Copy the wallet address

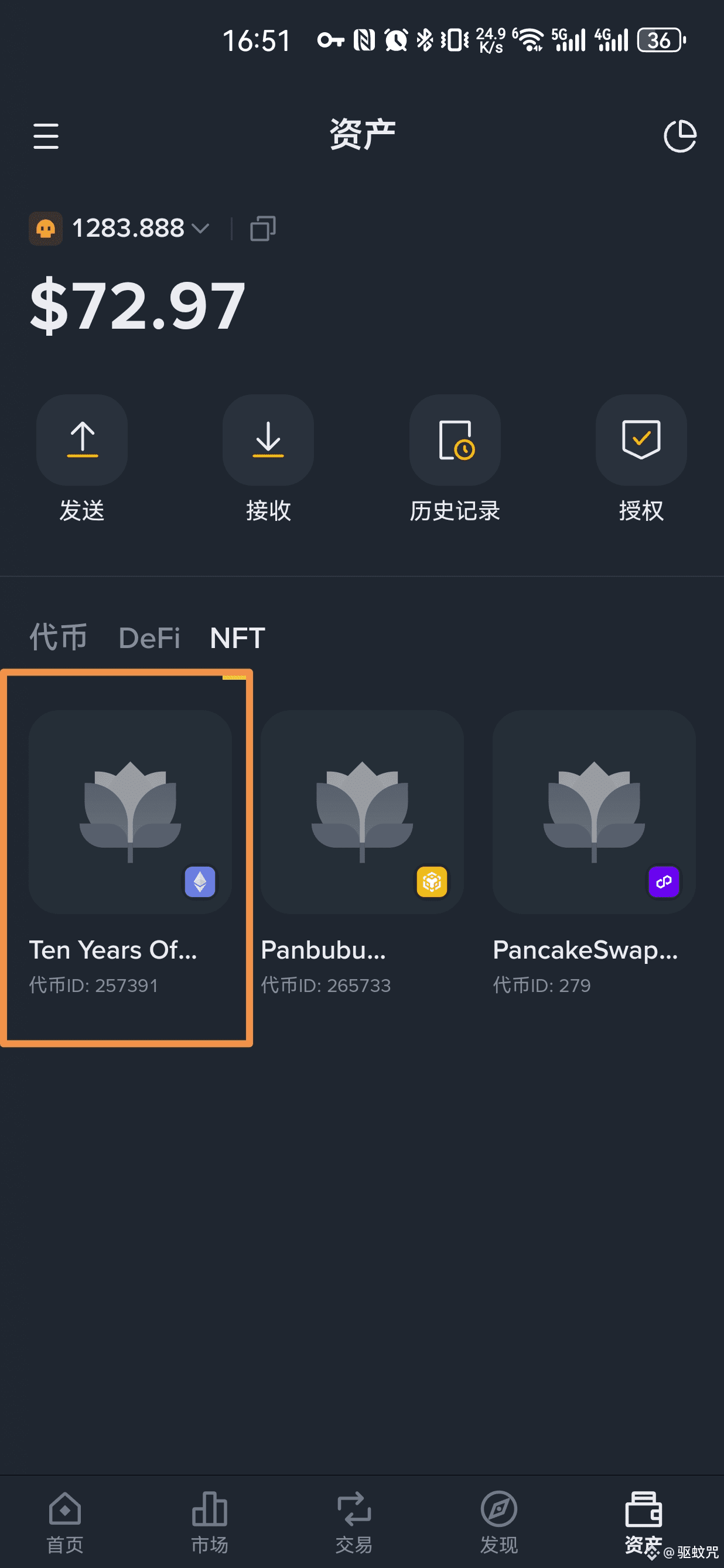coord(262,229)
